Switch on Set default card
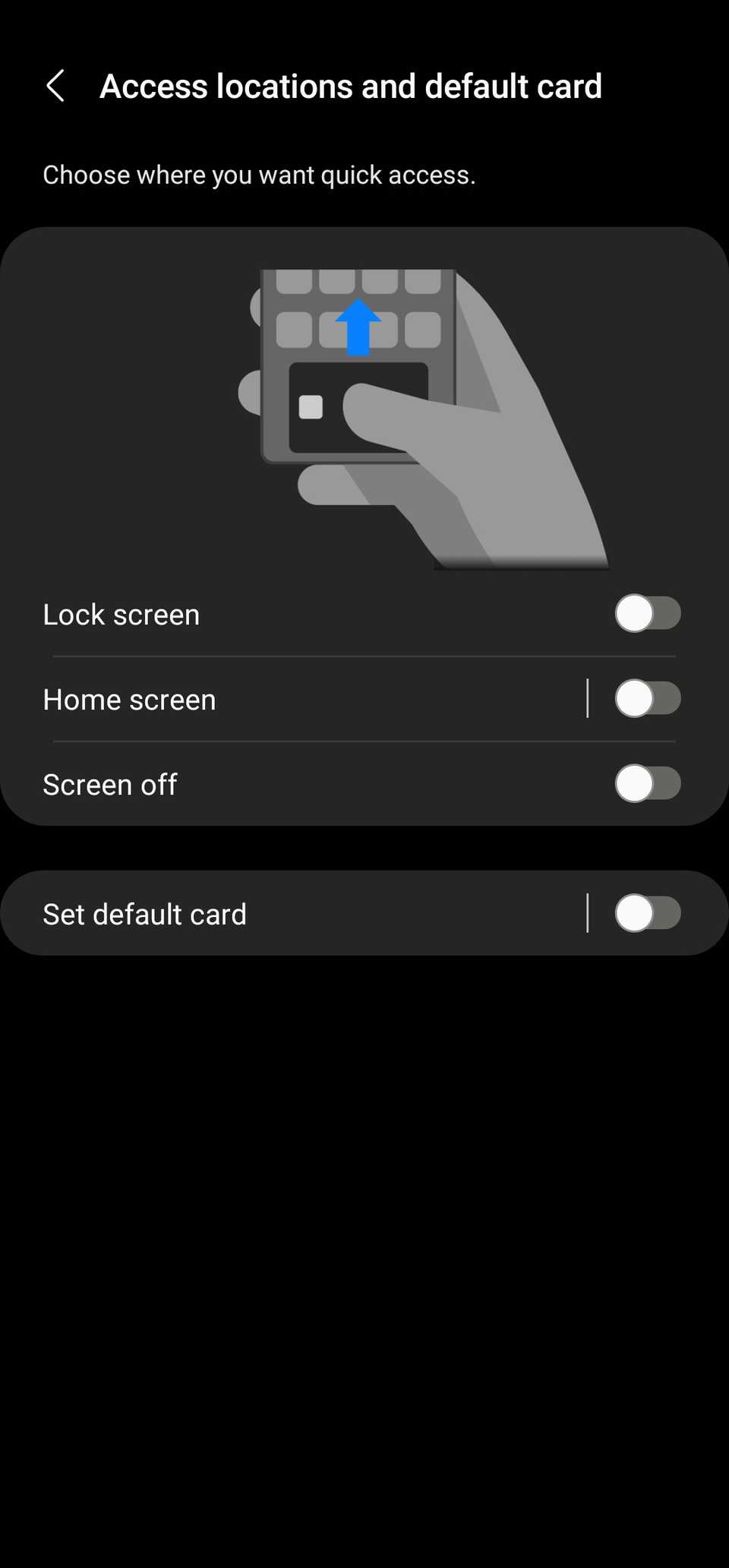The image size is (729, 1568). (x=647, y=914)
